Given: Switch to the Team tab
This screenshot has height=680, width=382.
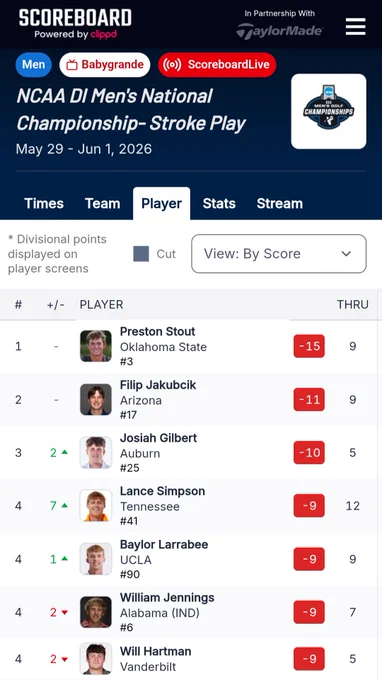Looking at the screenshot, I should (102, 203).
